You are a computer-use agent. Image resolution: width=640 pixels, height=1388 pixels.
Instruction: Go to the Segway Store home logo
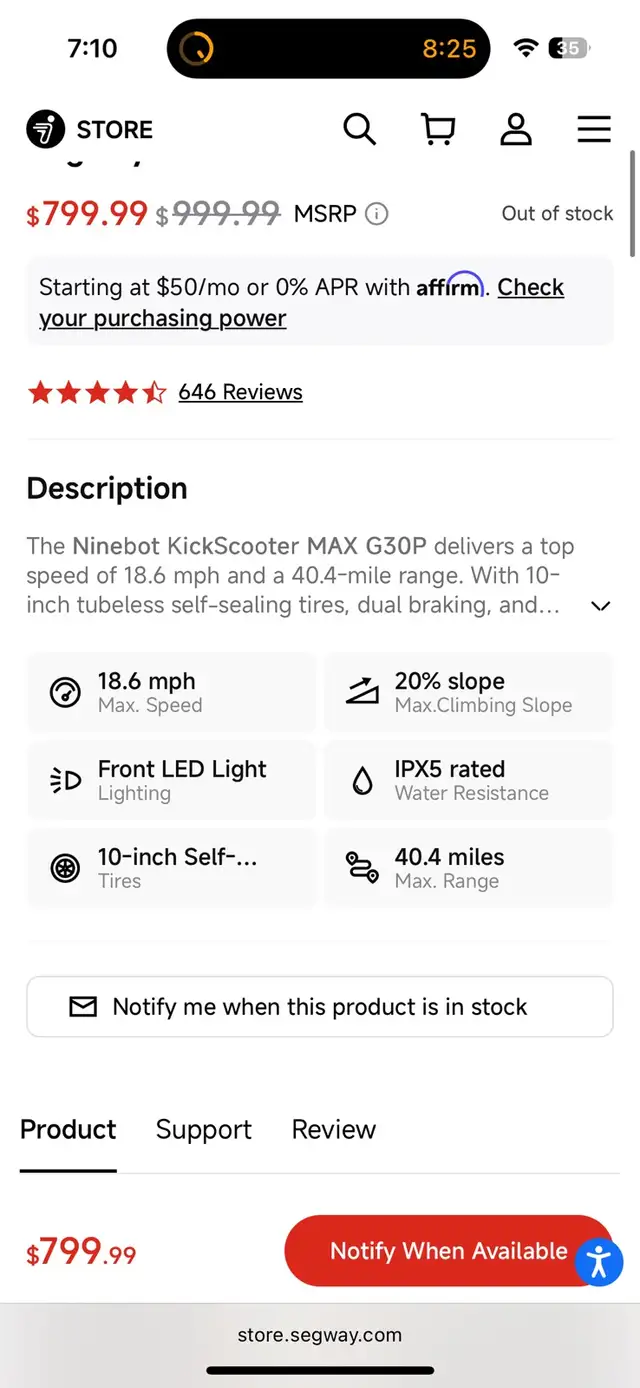(90, 129)
